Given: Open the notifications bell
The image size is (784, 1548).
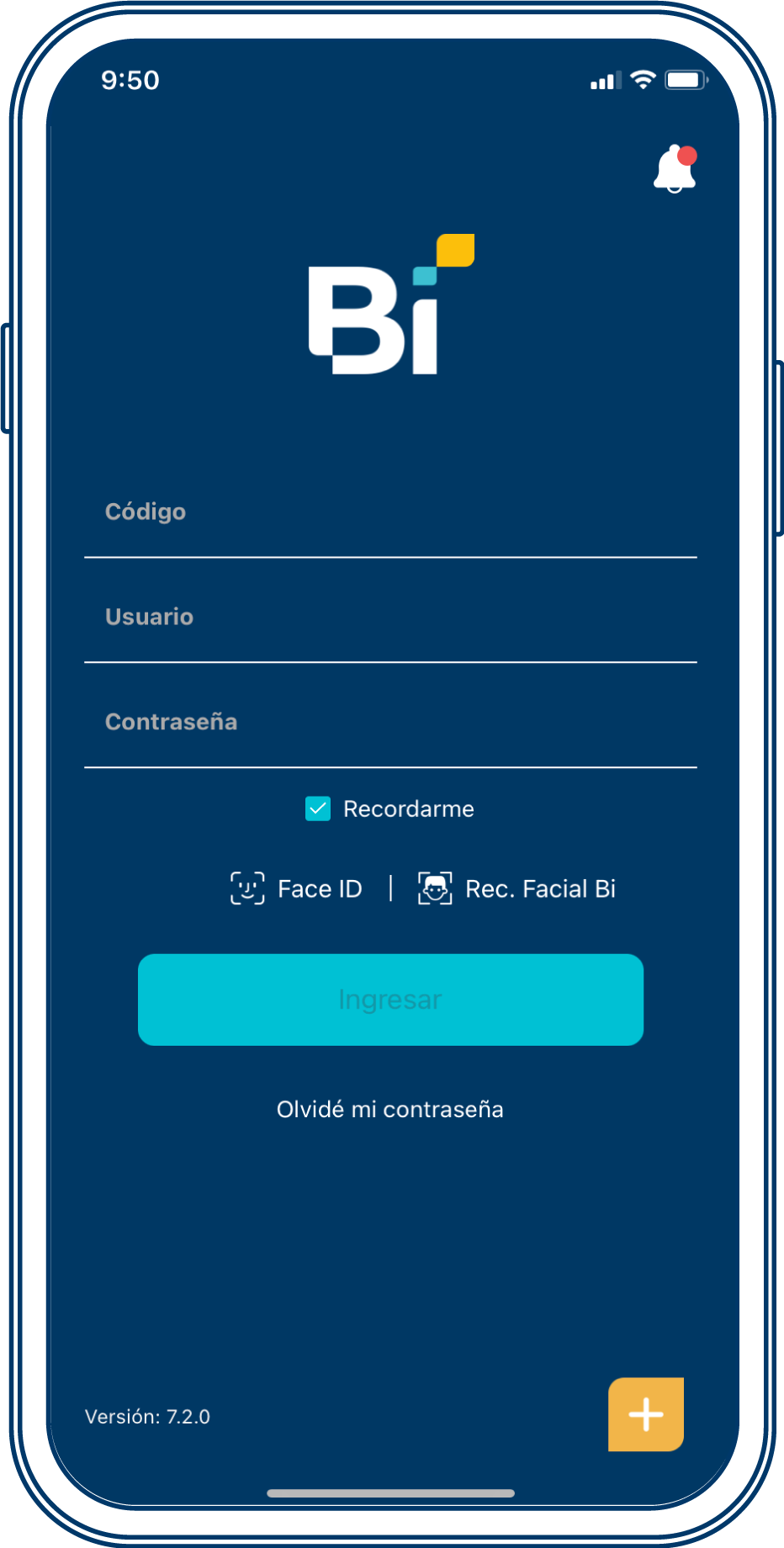Looking at the screenshot, I should [675, 169].
